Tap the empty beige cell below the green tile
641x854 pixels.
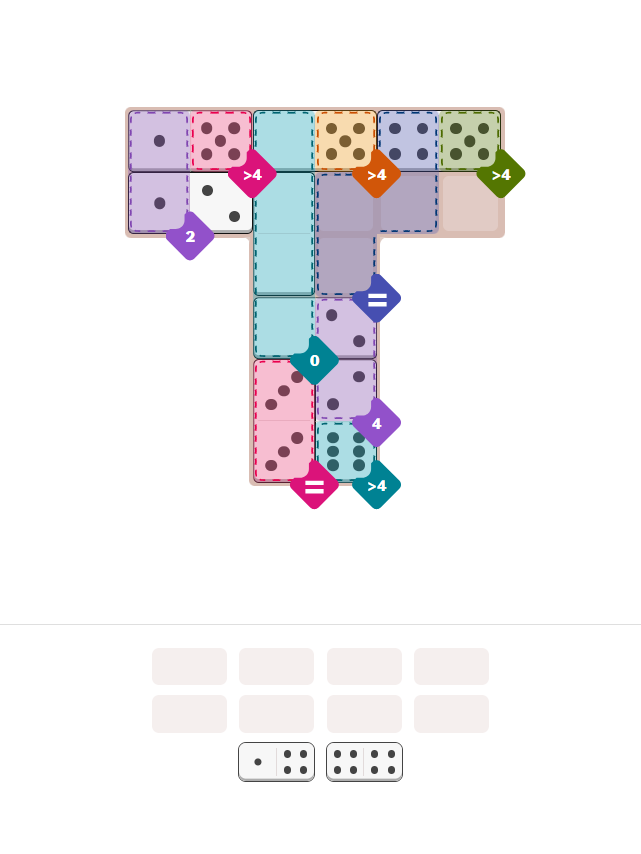[470, 203]
